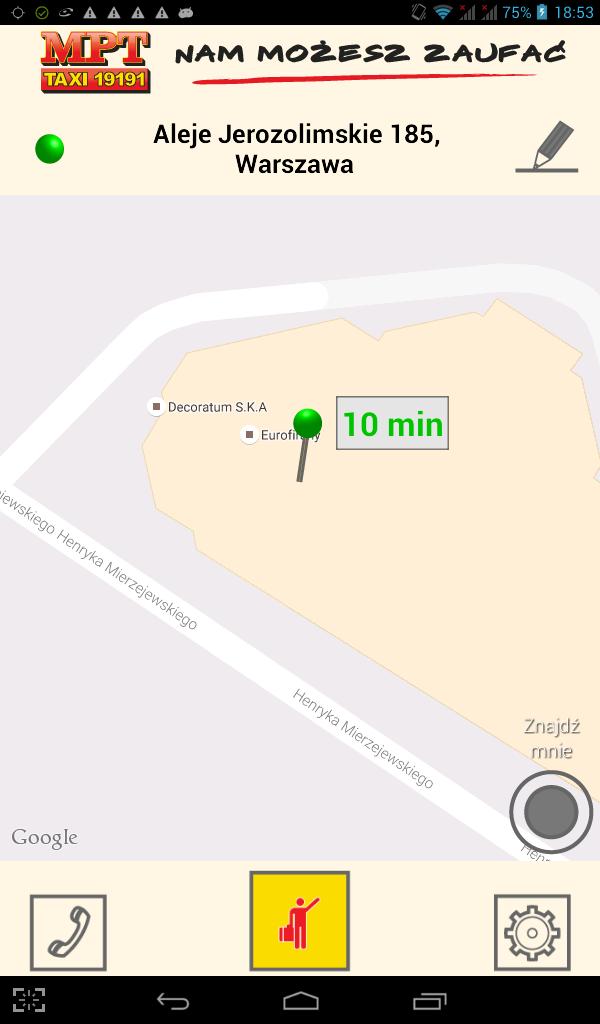The image size is (600, 1024).
Task: Call the taxi dispatcher by phone
Action: pos(68,932)
